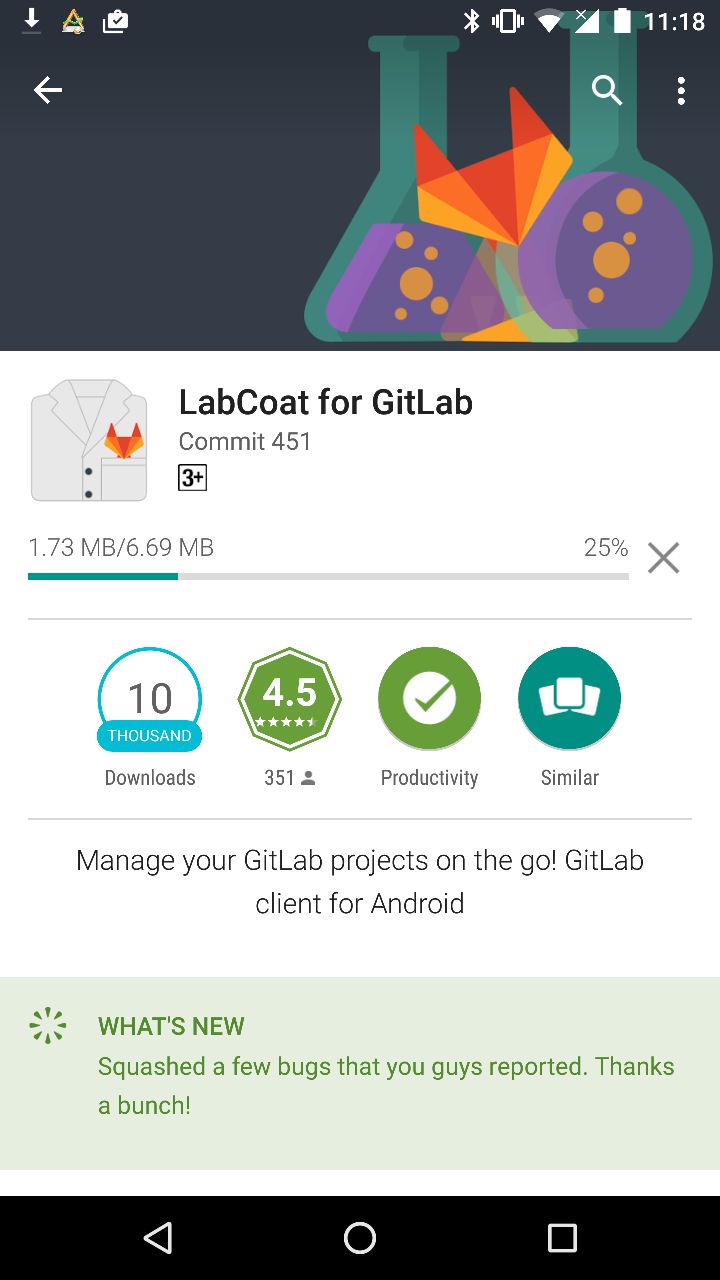720x1280 pixels.
Task: Read the full app description
Action: click(360, 881)
